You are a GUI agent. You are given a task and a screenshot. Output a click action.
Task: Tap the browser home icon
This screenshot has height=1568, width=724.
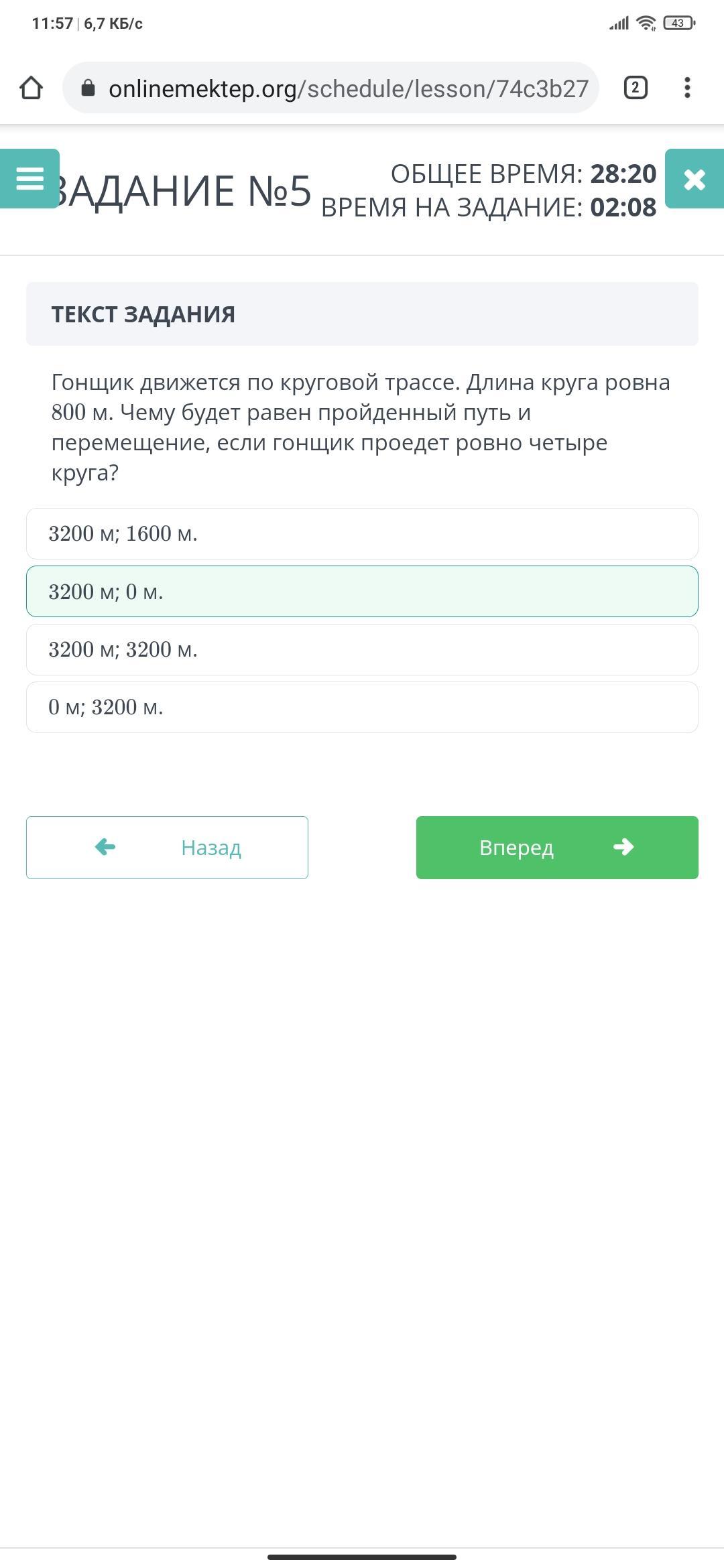point(31,88)
